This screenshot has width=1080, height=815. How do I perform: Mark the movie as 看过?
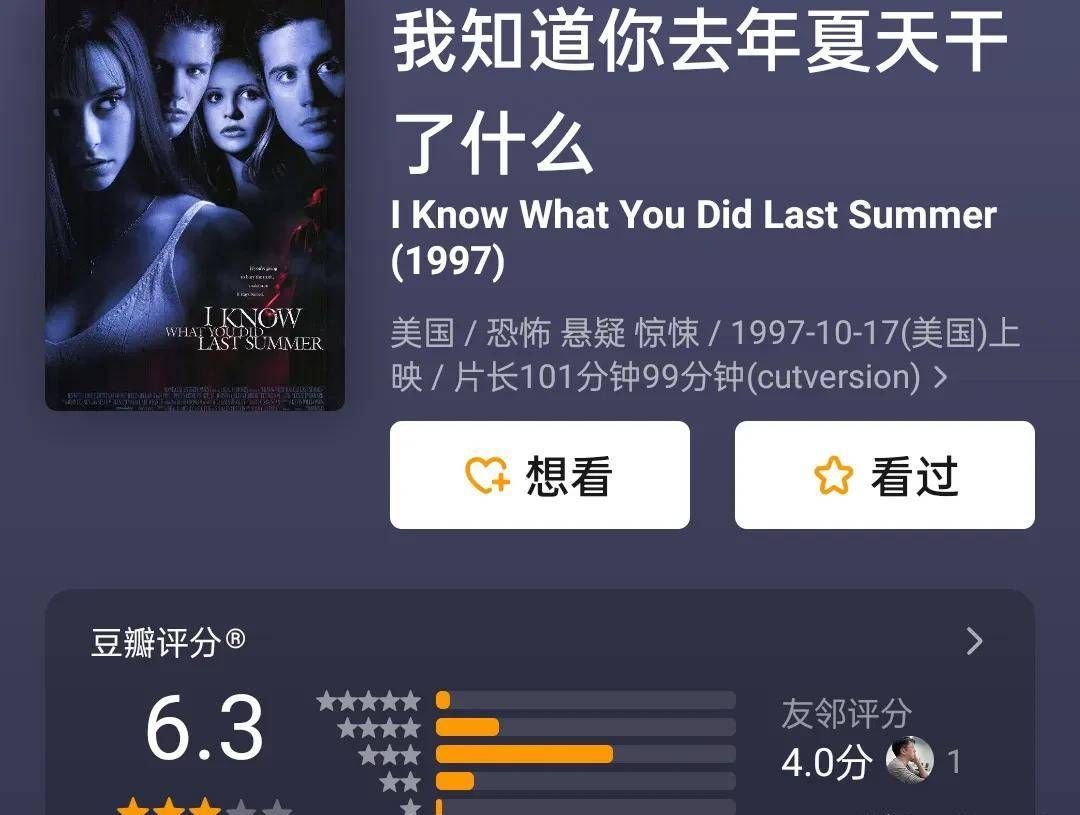(x=884, y=475)
